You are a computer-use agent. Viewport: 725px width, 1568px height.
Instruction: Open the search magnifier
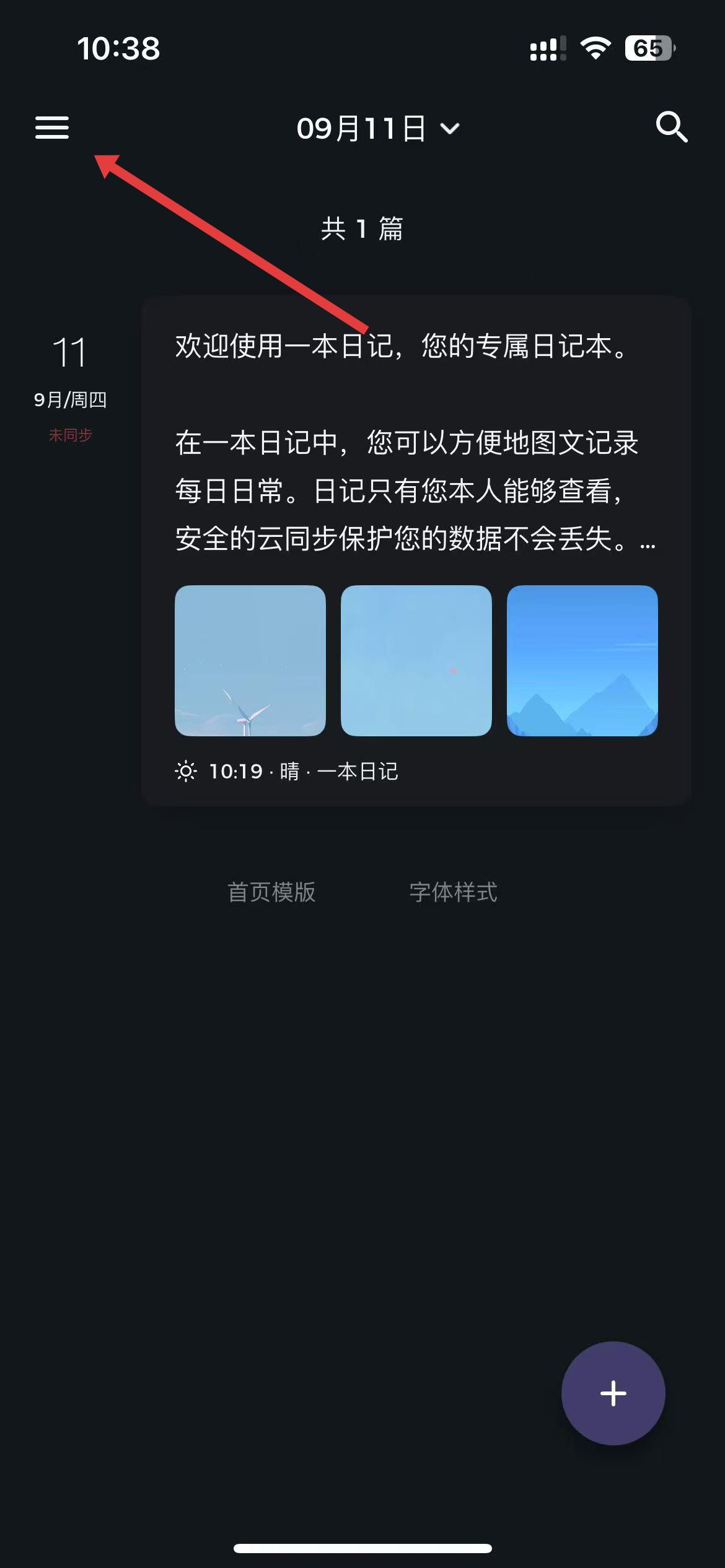[672, 128]
